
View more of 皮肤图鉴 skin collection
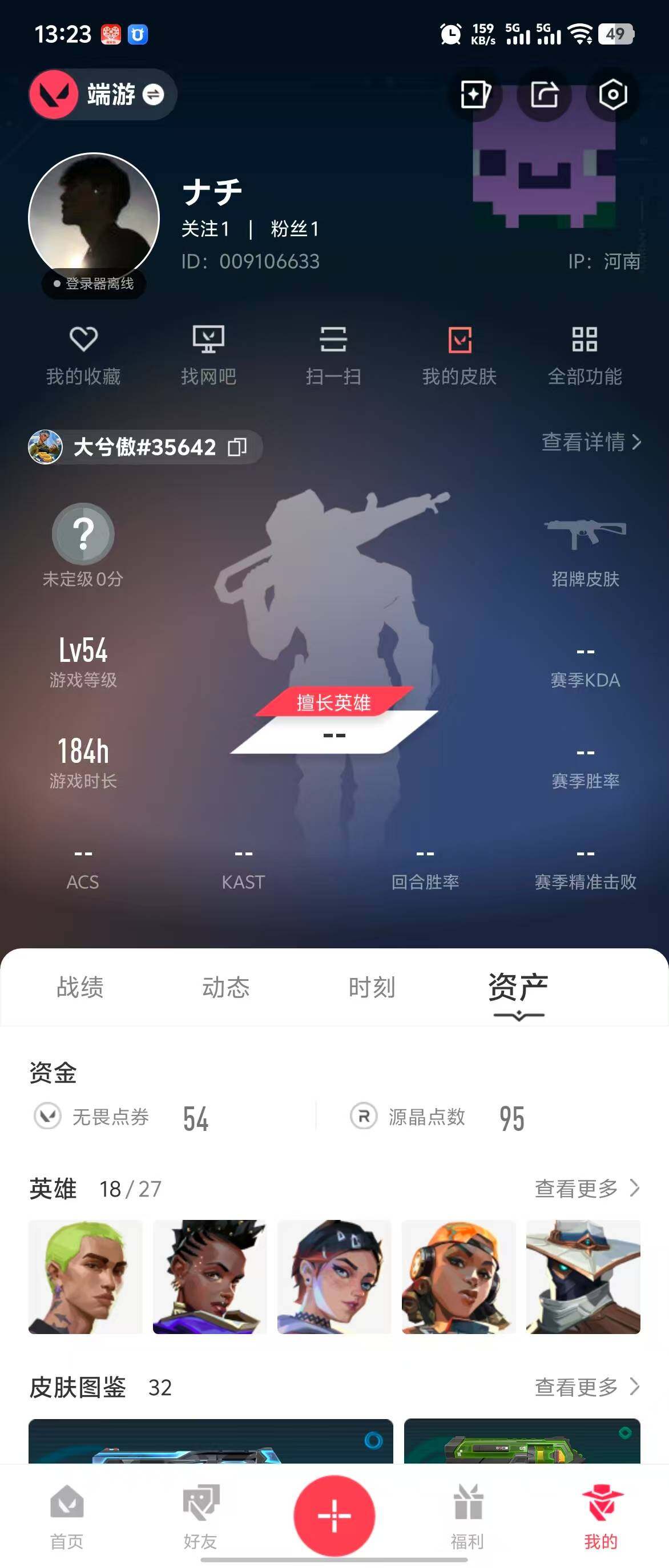click(x=586, y=1387)
